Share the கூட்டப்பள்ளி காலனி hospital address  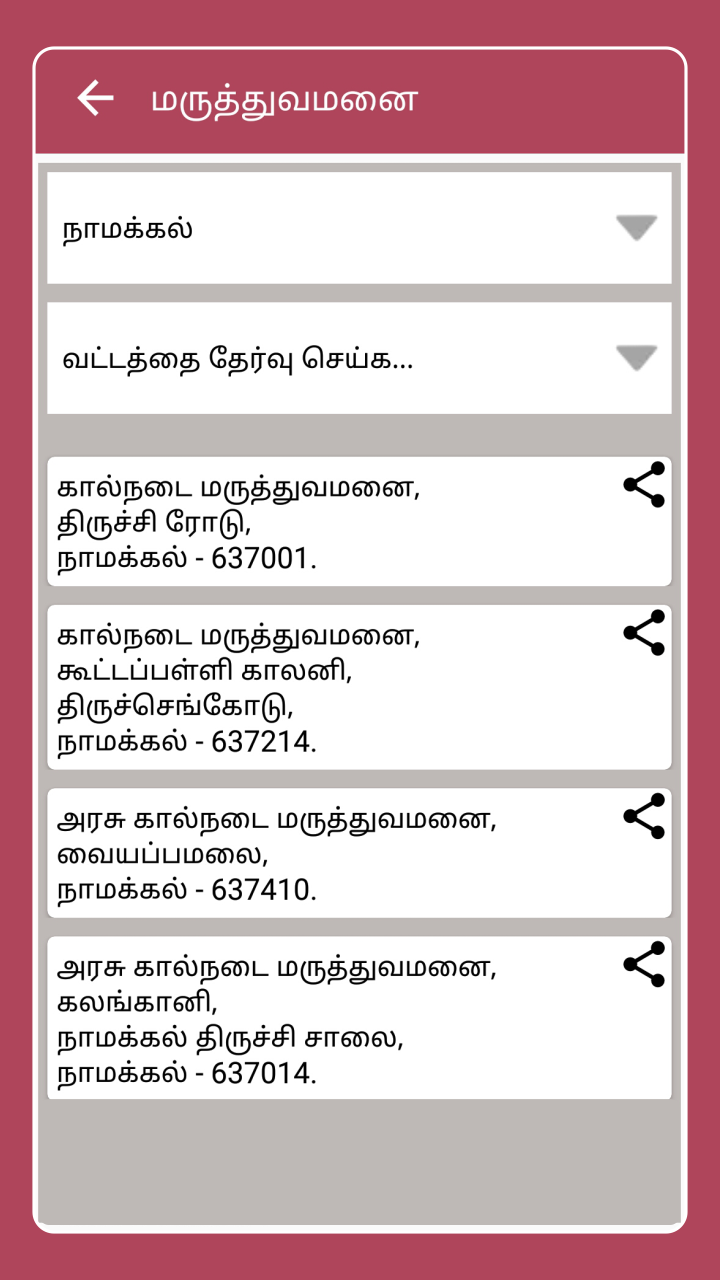(644, 633)
